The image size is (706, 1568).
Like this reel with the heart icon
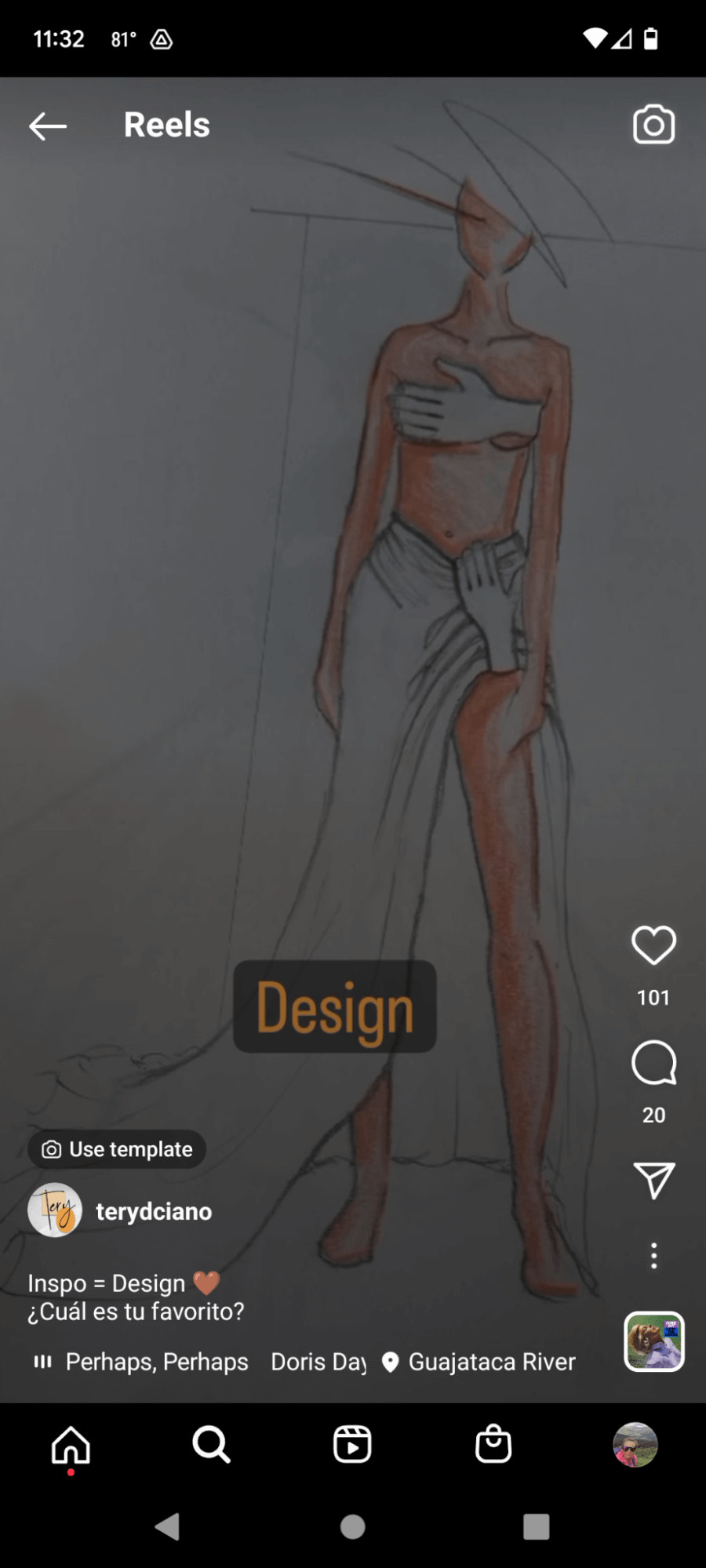click(x=653, y=945)
